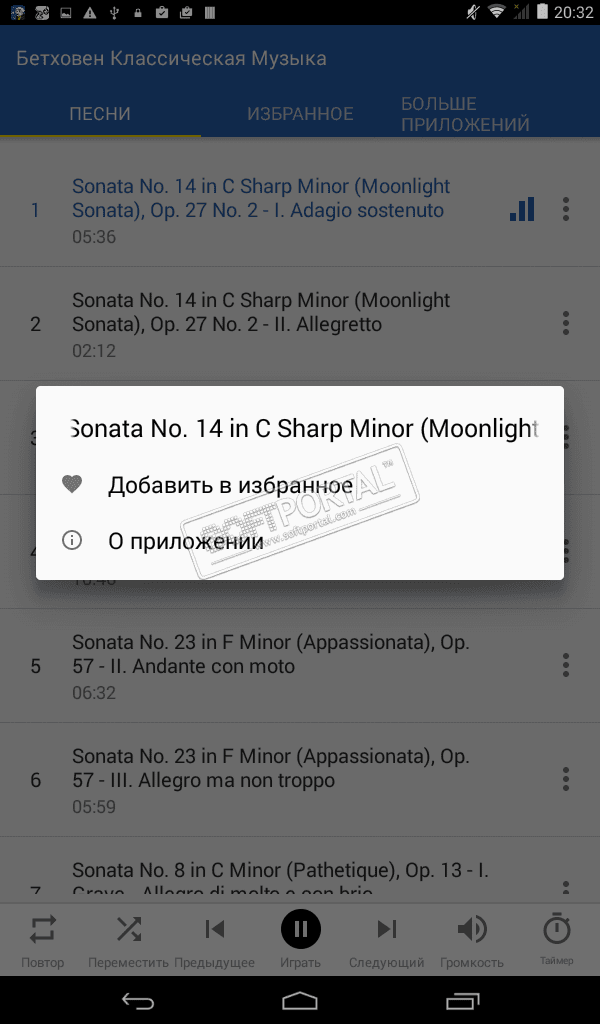Pause playback with the Играть button
This screenshot has height=1024, width=600.
[x=300, y=931]
